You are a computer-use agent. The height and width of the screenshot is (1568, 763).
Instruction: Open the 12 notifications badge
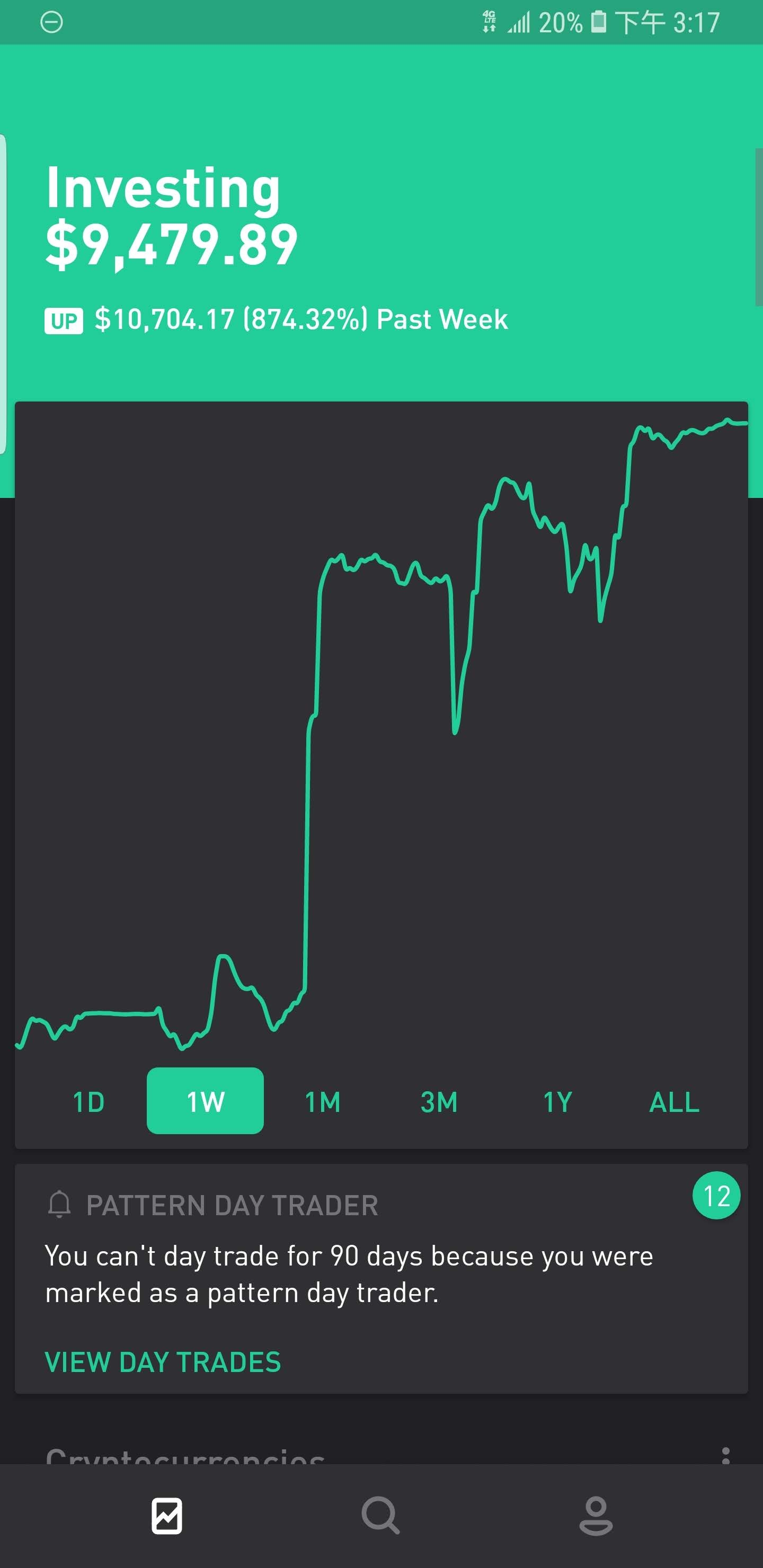click(x=716, y=1196)
